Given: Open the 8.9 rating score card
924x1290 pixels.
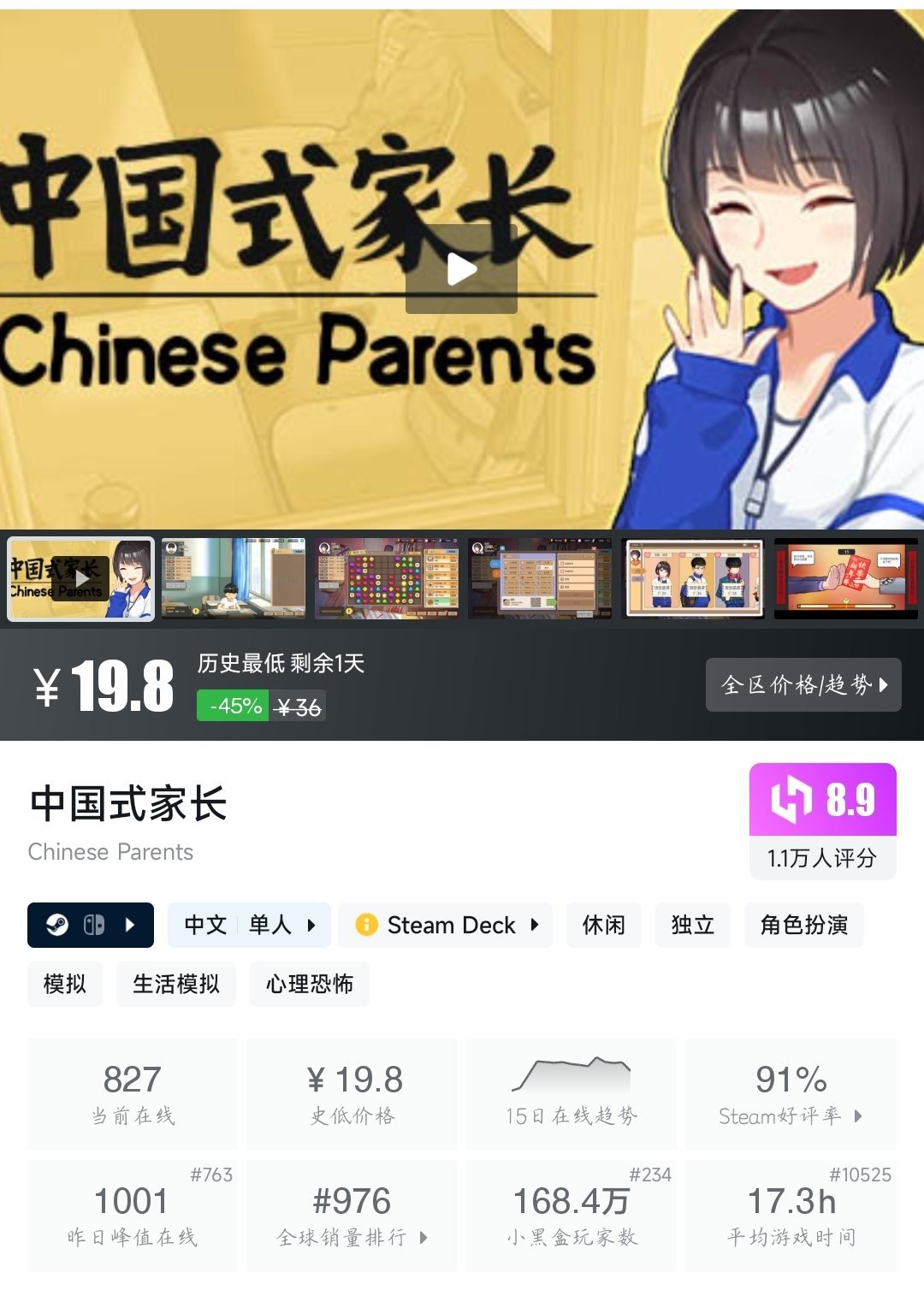Looking at the screenshot, I should point(822,820).
